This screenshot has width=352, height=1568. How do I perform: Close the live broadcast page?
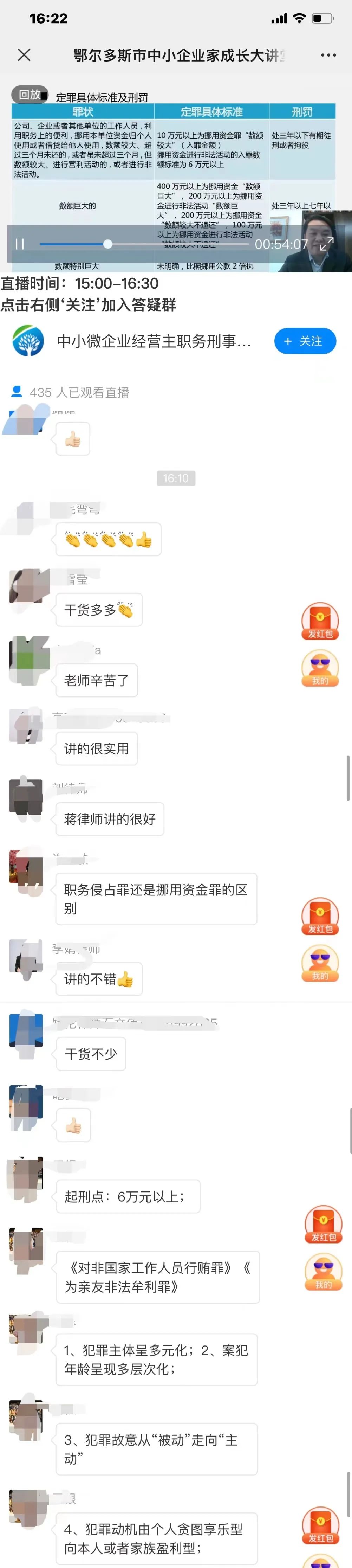(x=24, y=55)
